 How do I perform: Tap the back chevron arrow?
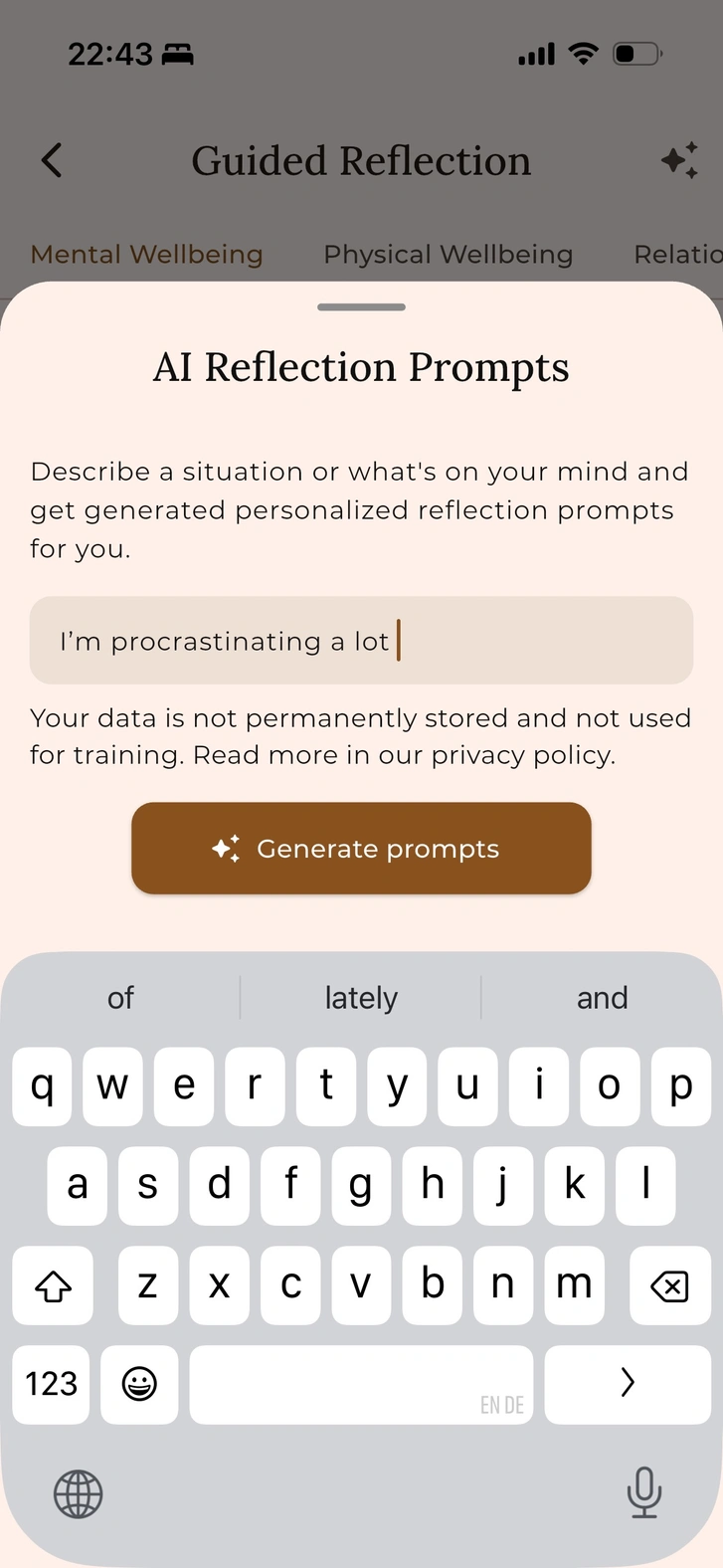point(53,160)
